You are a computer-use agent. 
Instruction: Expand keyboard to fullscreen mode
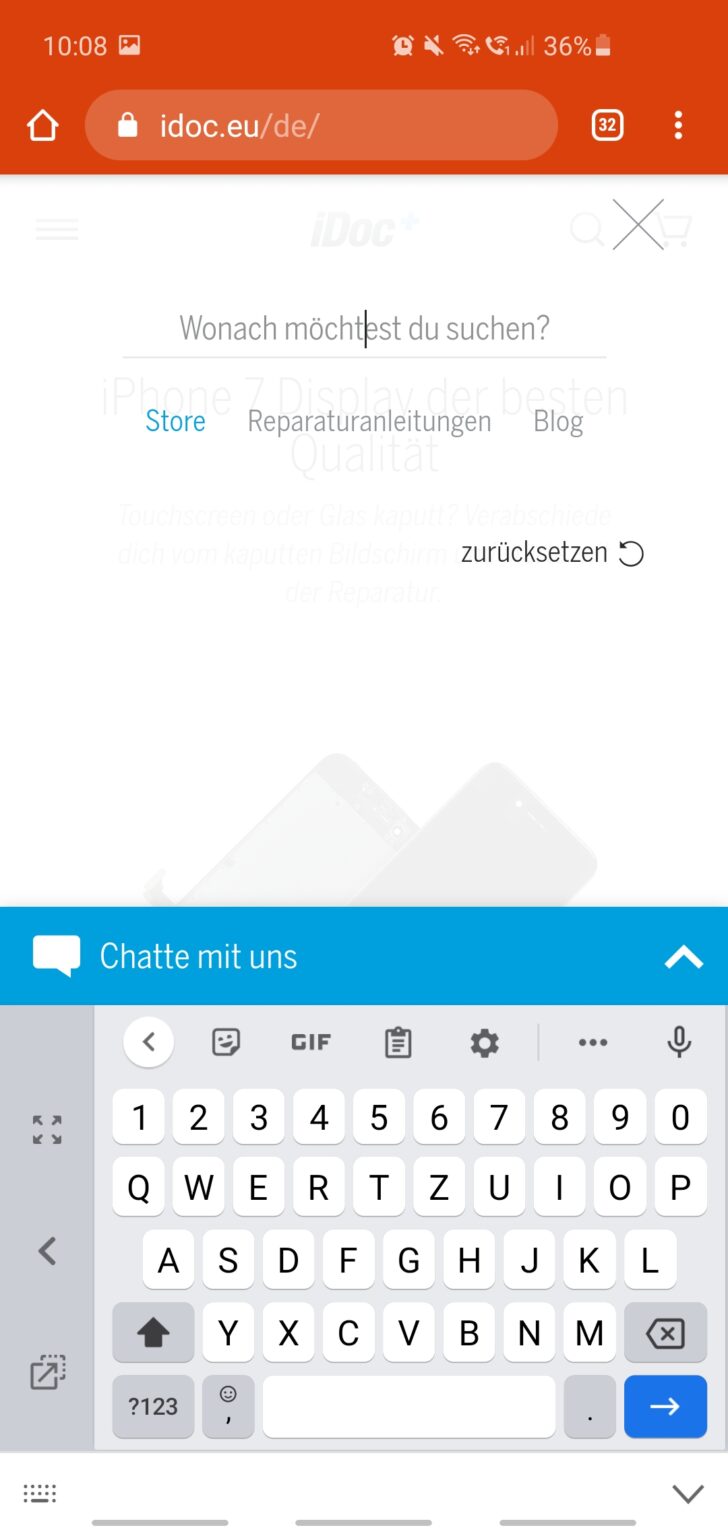pyautogui.click(x=45, y=1130)
